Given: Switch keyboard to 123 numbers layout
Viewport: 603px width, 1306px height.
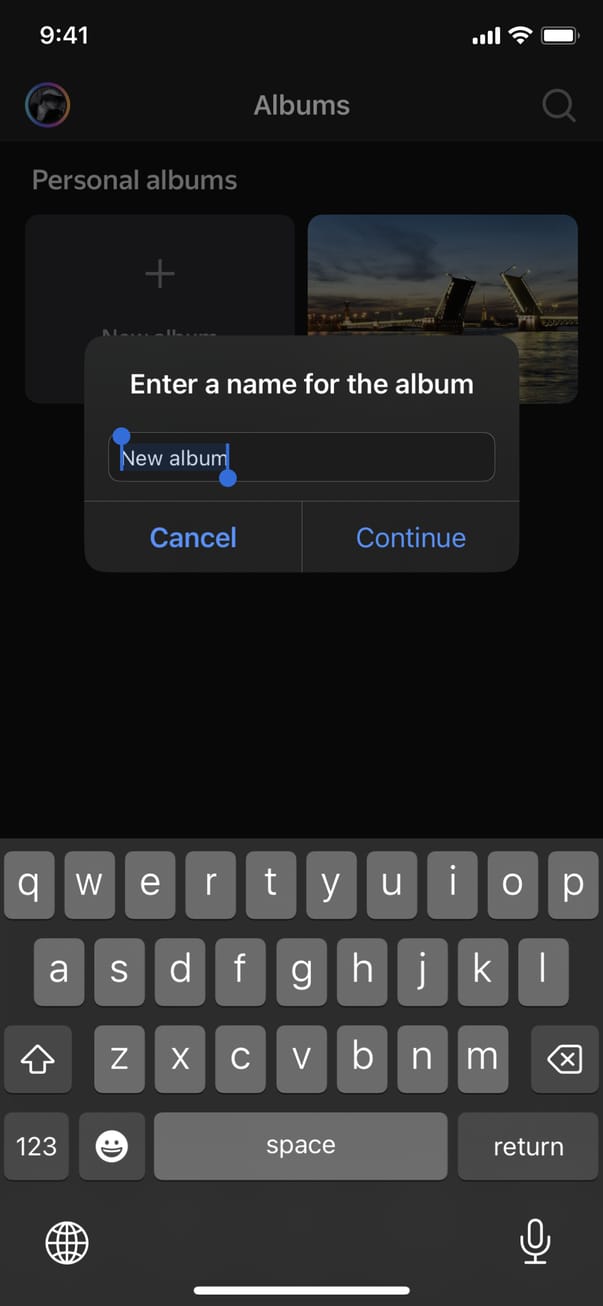Looking at the screenshot, I should [x=37, y=1146].
